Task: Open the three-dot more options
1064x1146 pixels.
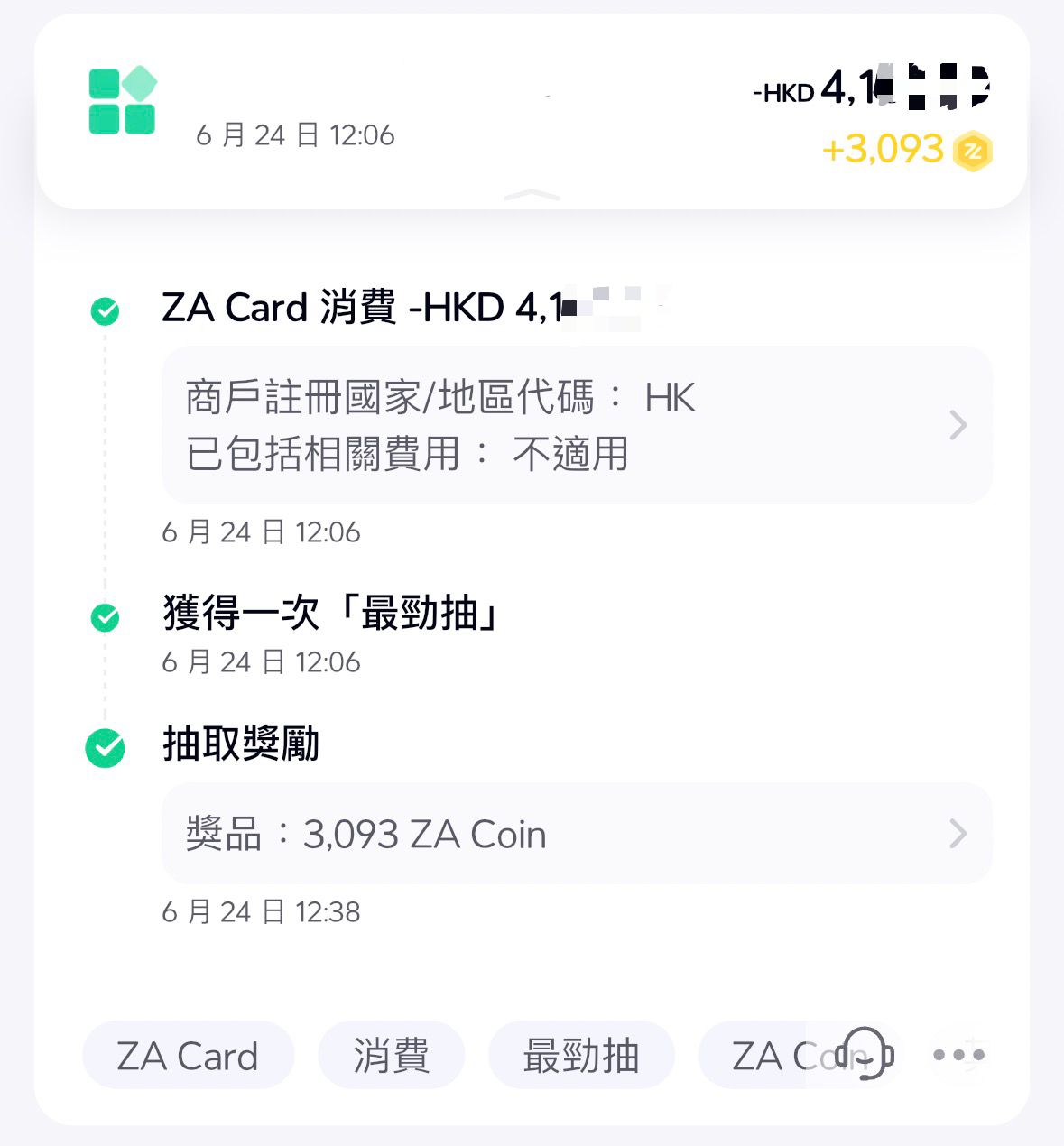Action: (958, 1054)
